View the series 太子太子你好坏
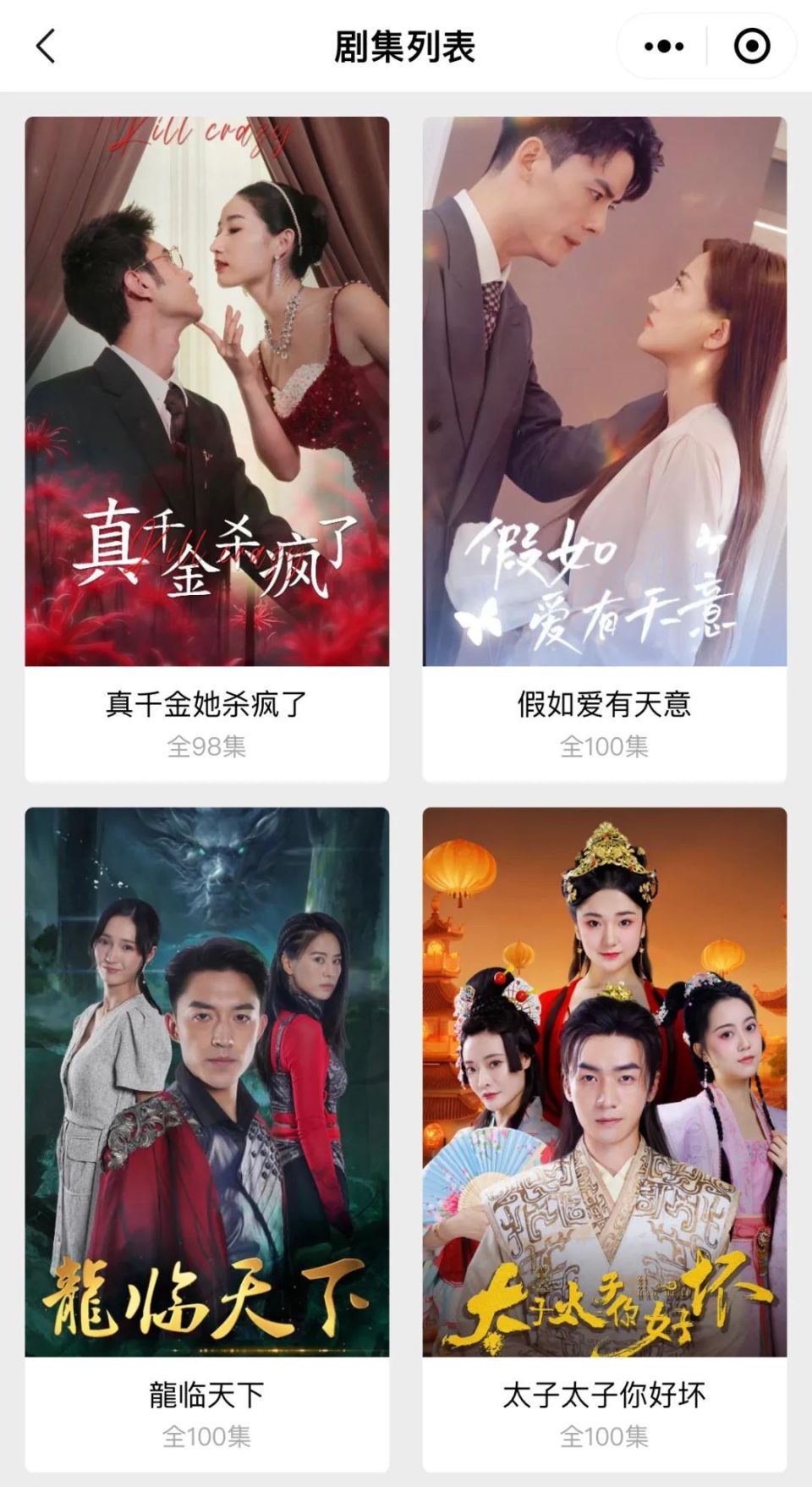The height and width of the screenshot is (1487, 812). tap(604, 1138)
